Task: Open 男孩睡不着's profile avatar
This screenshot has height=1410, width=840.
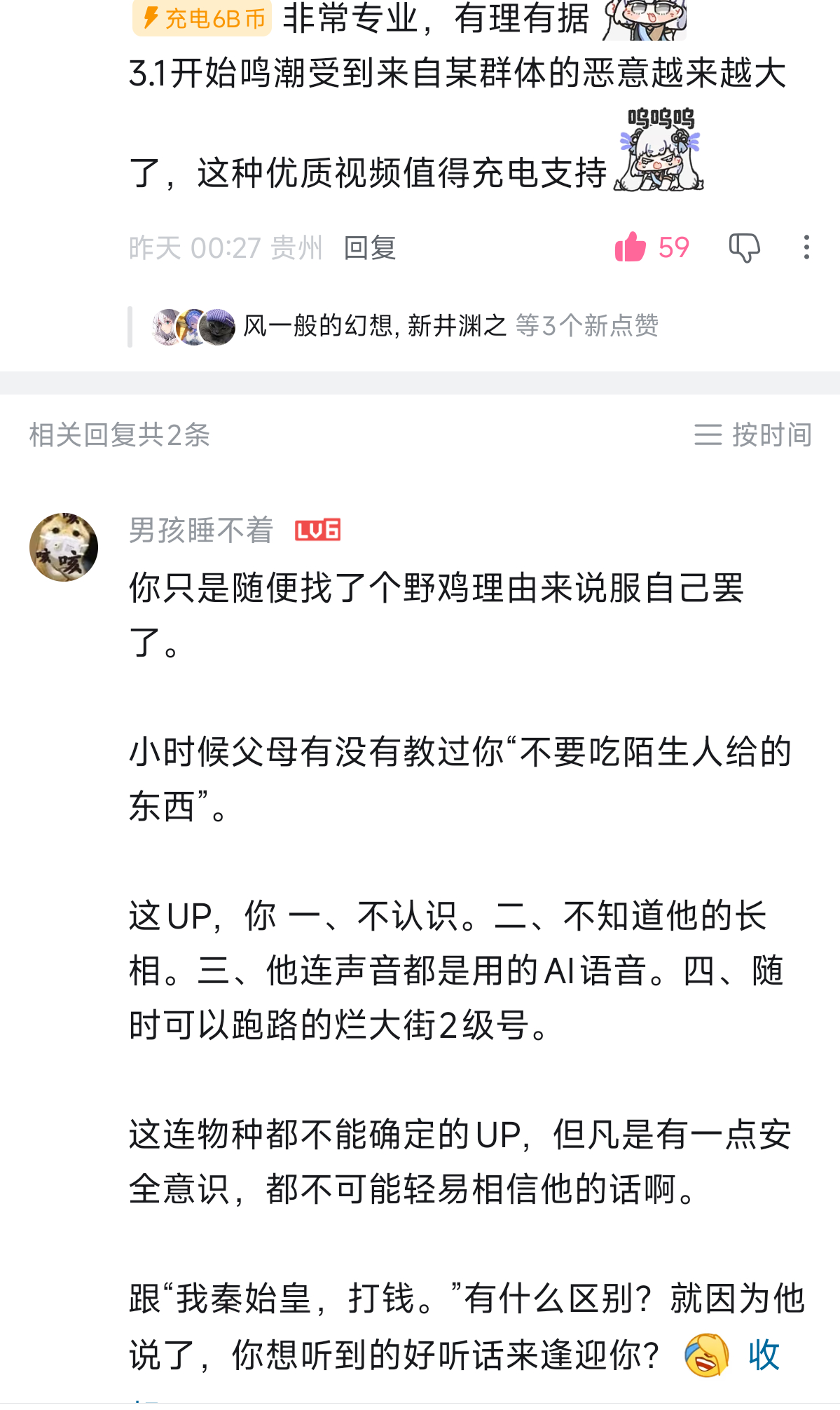Action: [64, 547]
